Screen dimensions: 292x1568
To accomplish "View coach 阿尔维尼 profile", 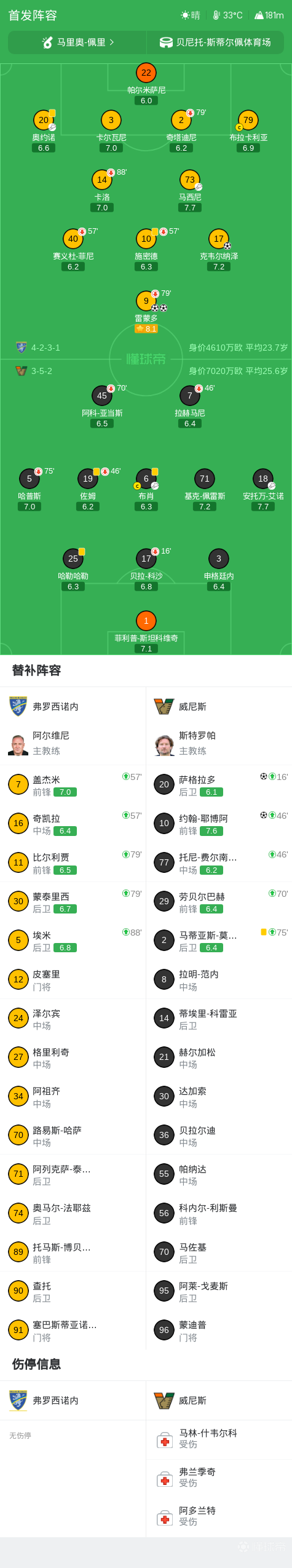I will tap(73, 743).
